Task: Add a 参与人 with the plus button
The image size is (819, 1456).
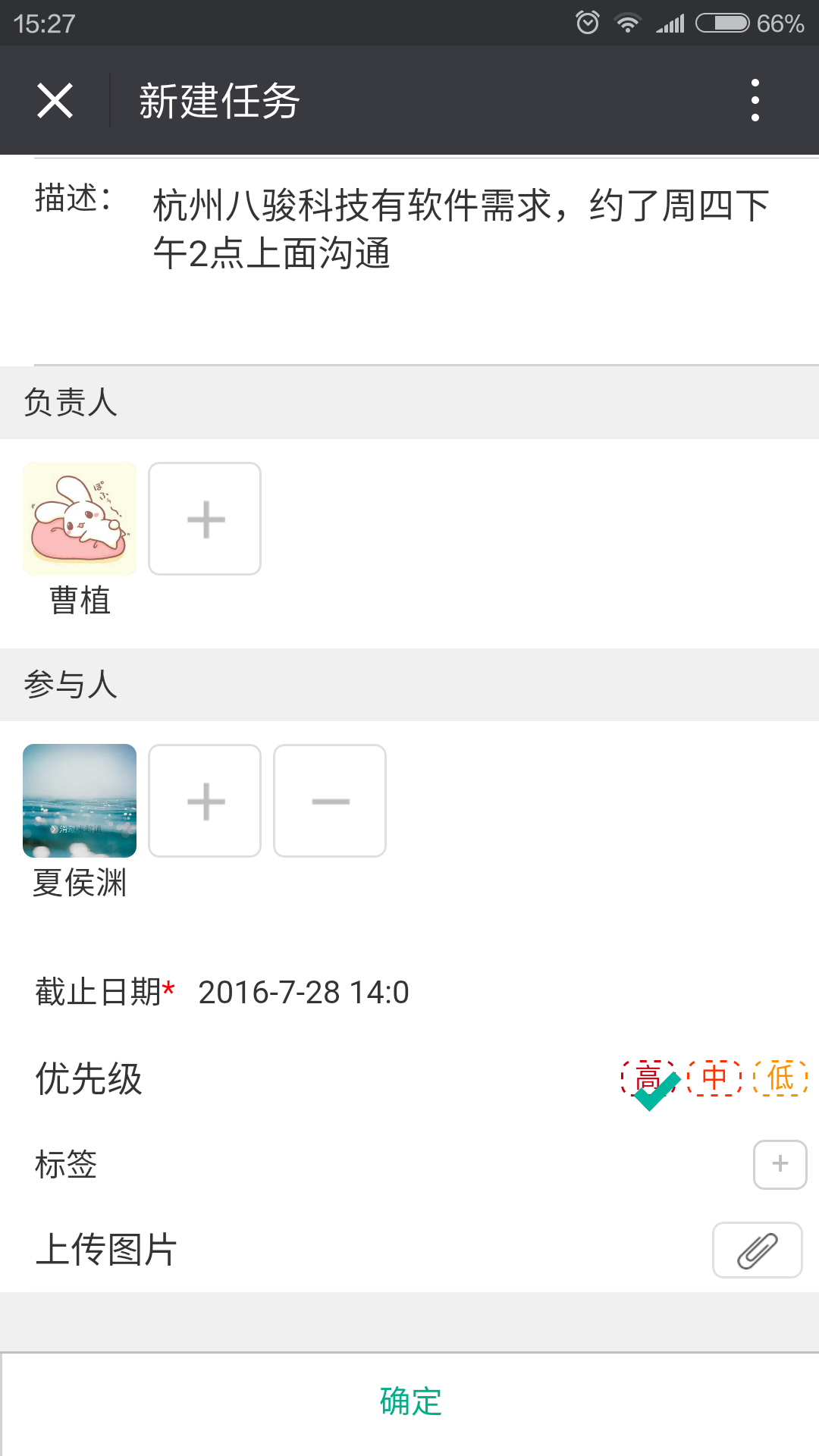Action: pos(205,801)
